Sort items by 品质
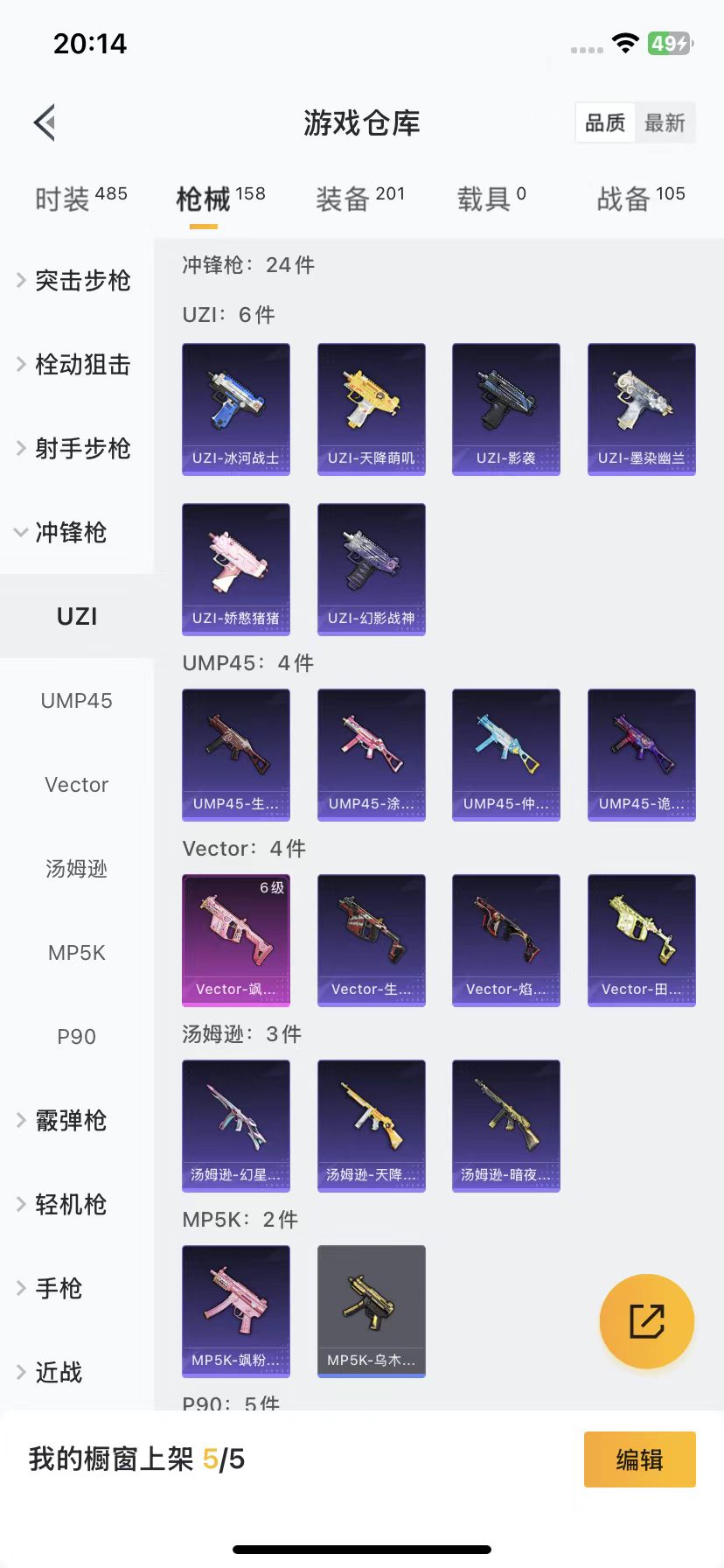 (x=605, y=122)
